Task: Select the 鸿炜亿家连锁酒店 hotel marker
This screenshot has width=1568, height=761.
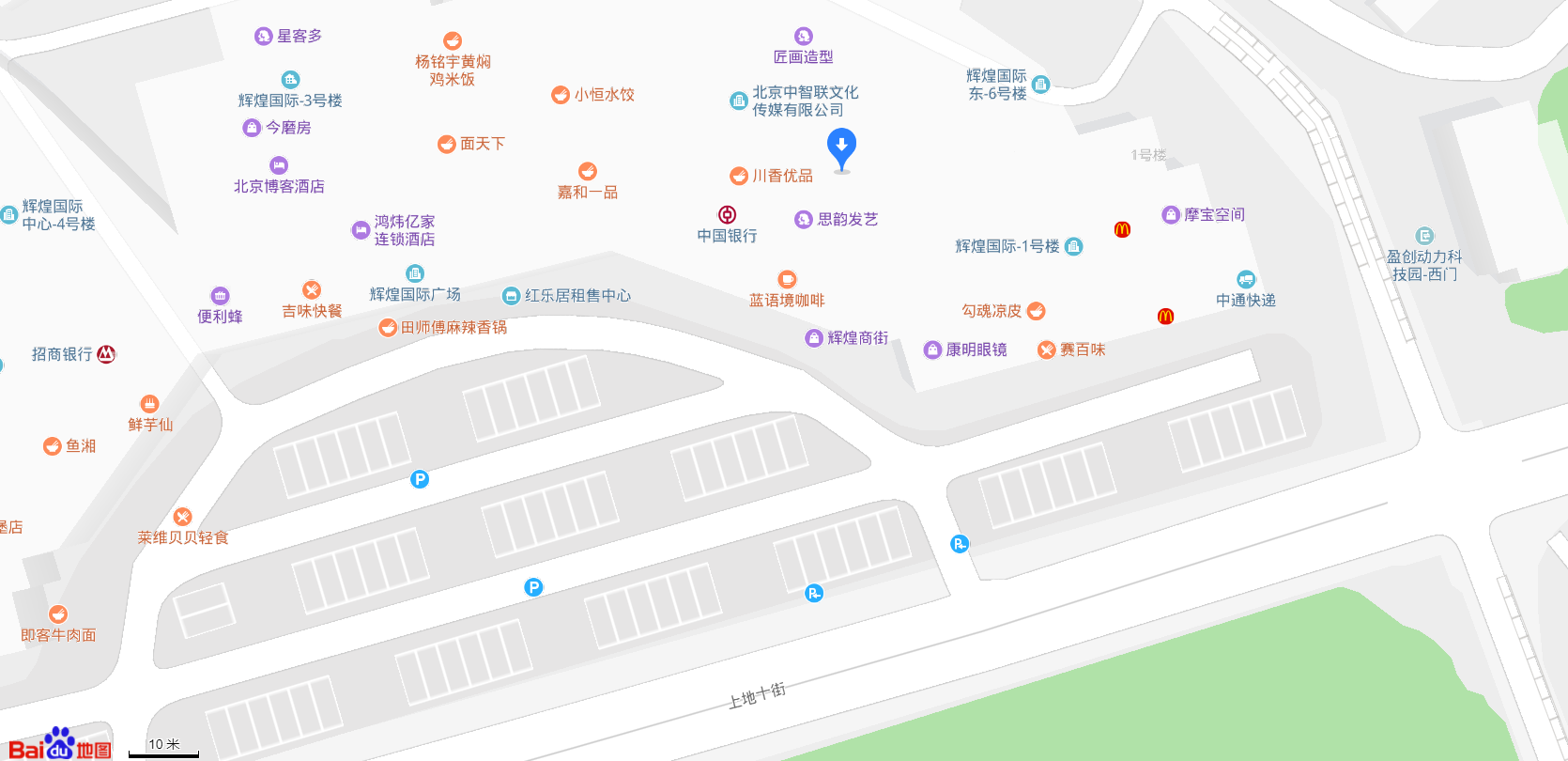Action: 361,230
